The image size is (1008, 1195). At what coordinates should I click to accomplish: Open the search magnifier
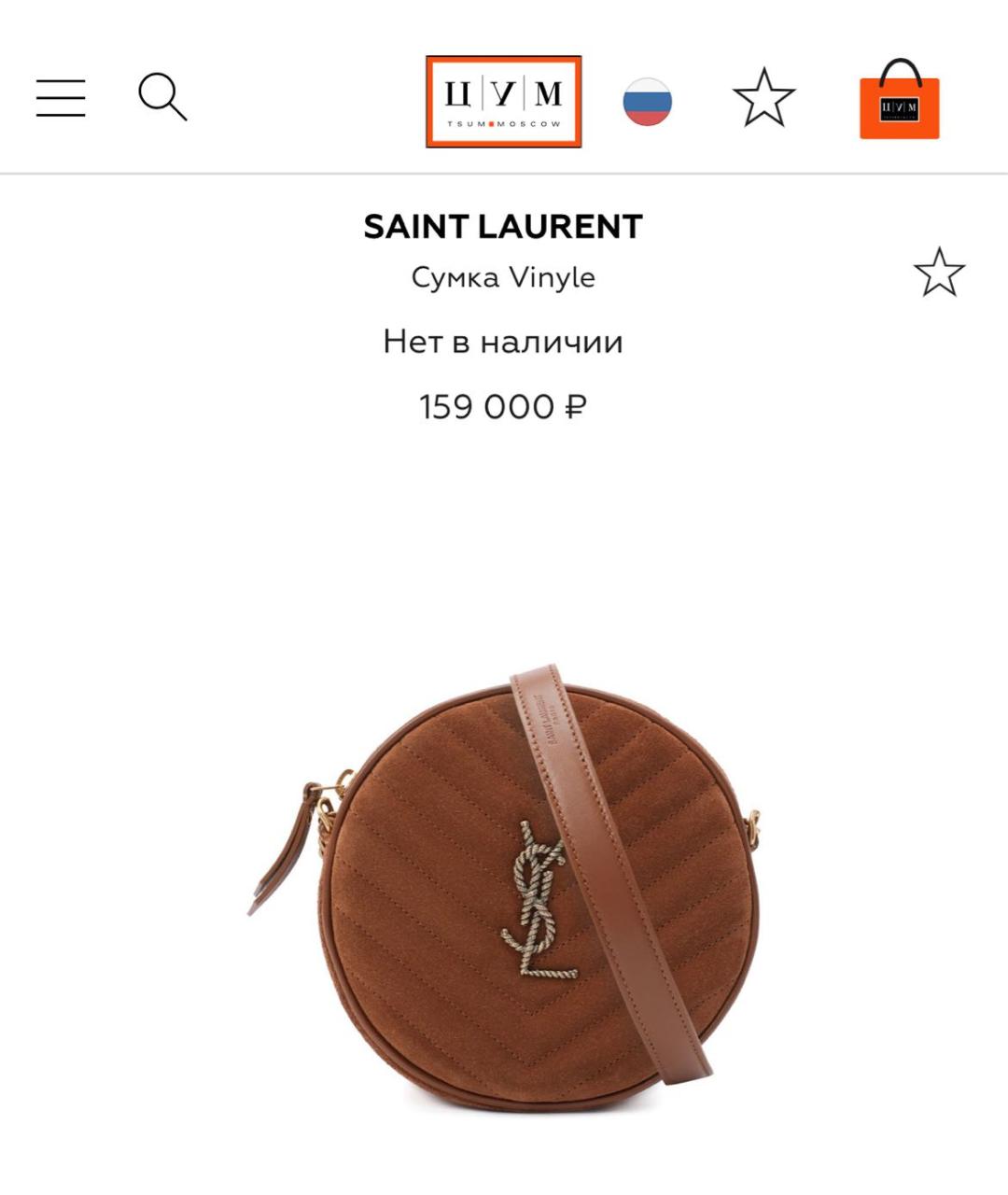pos(162,97)
